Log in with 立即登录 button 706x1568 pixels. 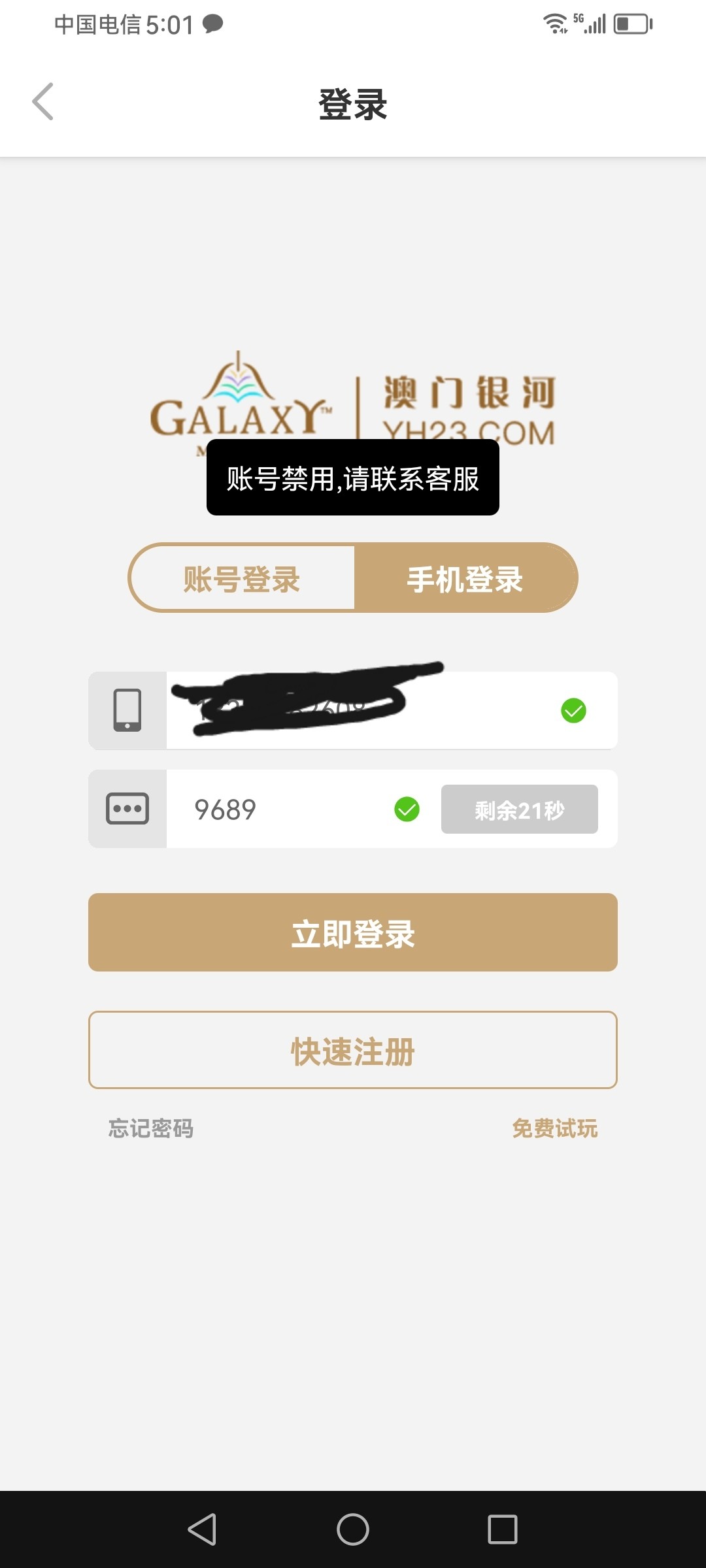(353, 933)
